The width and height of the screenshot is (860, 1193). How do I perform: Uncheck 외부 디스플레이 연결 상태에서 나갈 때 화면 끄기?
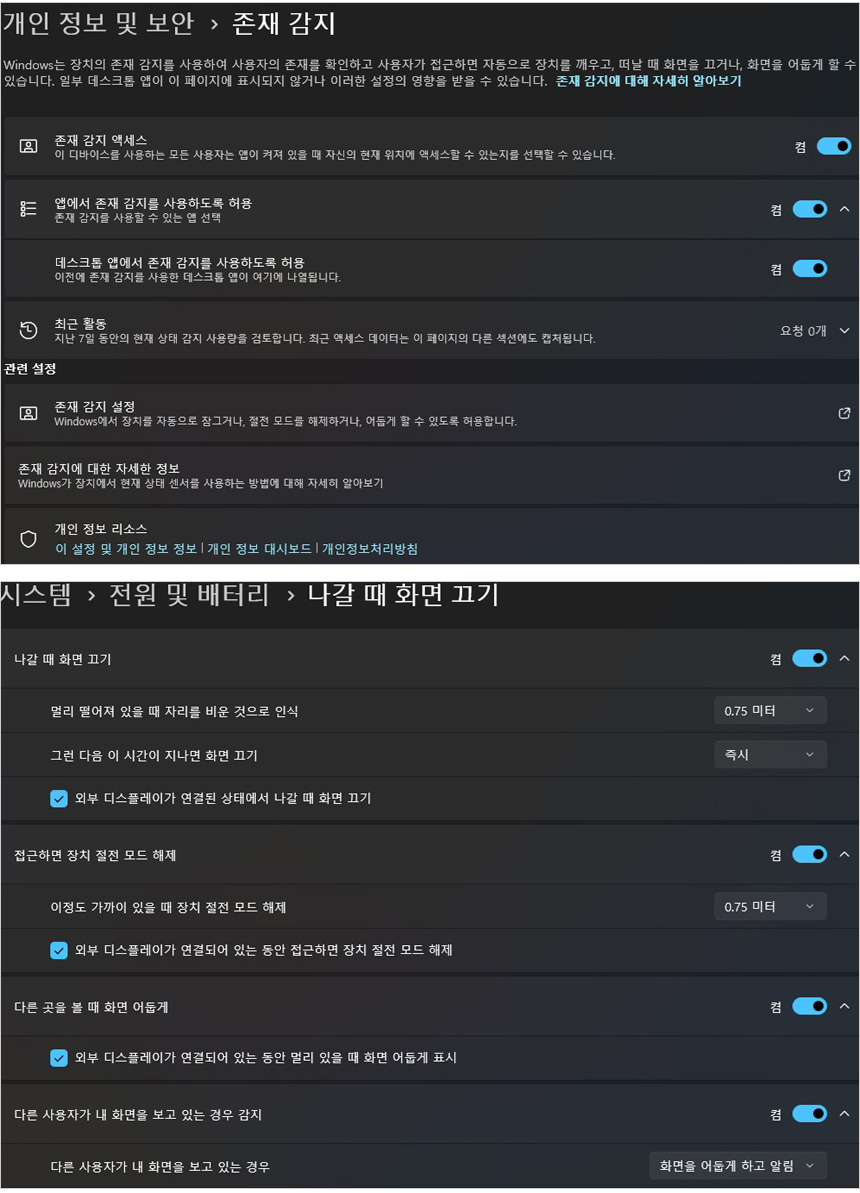pyautogui.click(x=59, y=799)
